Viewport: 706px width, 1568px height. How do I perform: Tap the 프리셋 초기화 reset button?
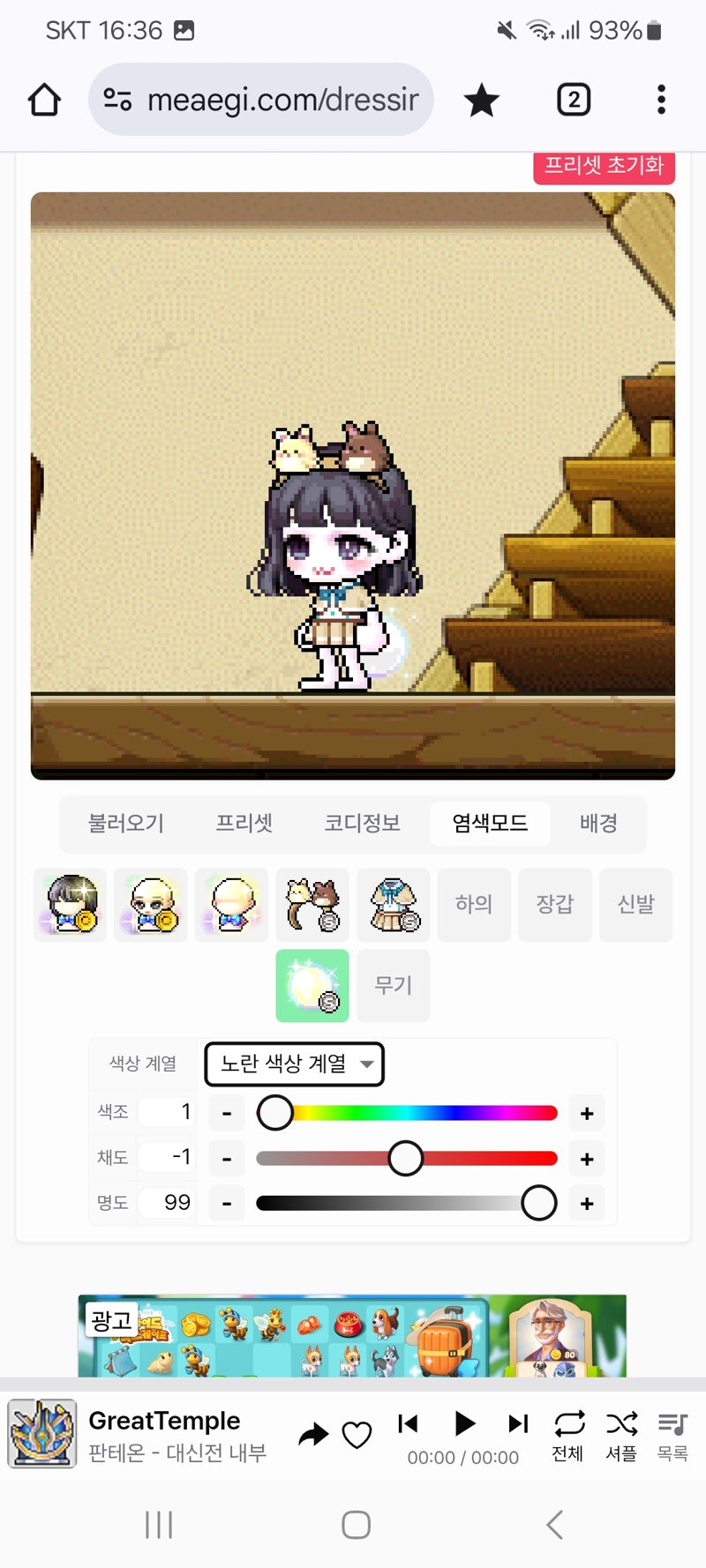click(604, 166)
